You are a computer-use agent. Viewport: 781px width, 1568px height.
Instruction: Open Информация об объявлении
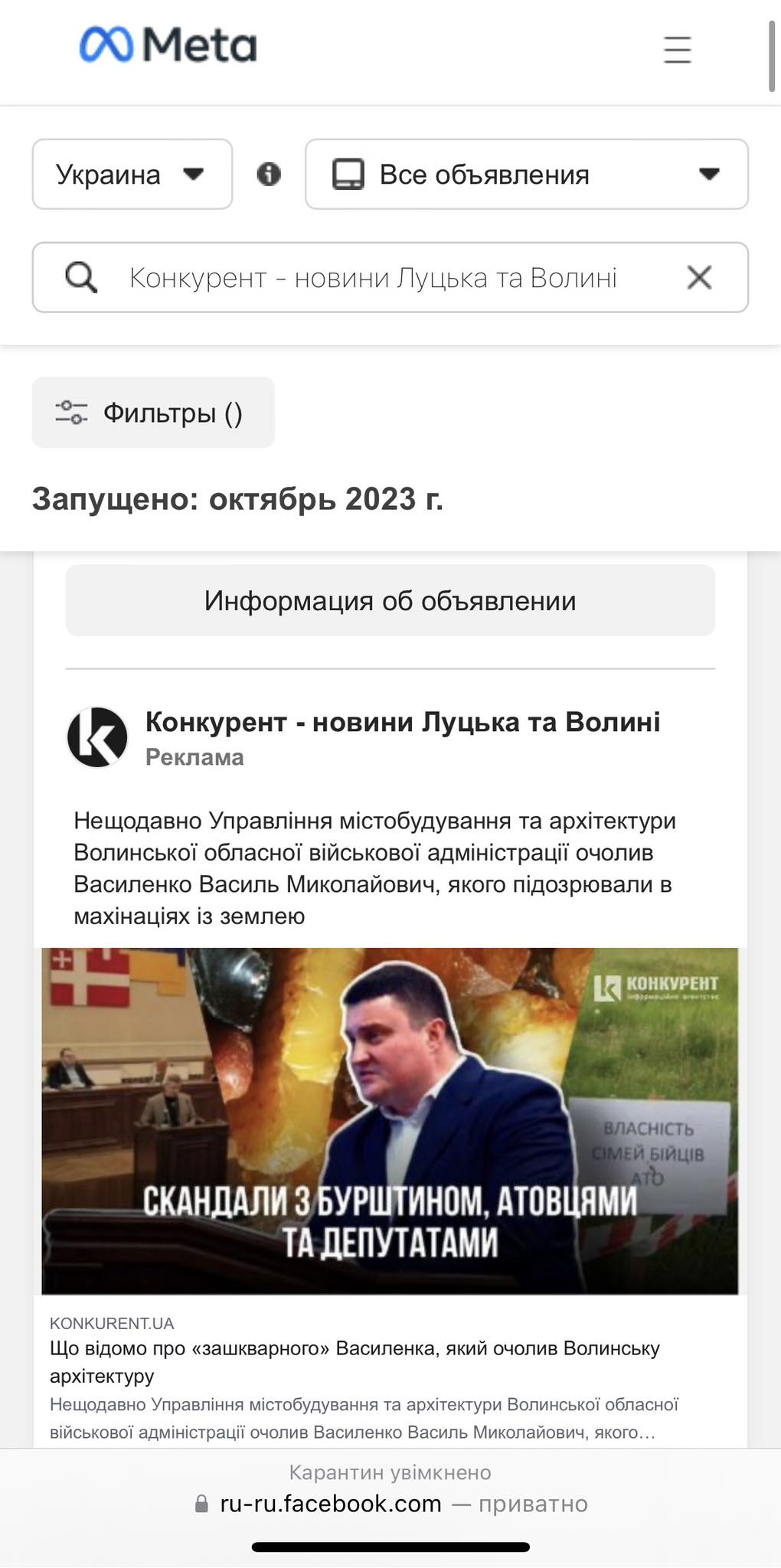pyautogui.click(x=390, y=601)
